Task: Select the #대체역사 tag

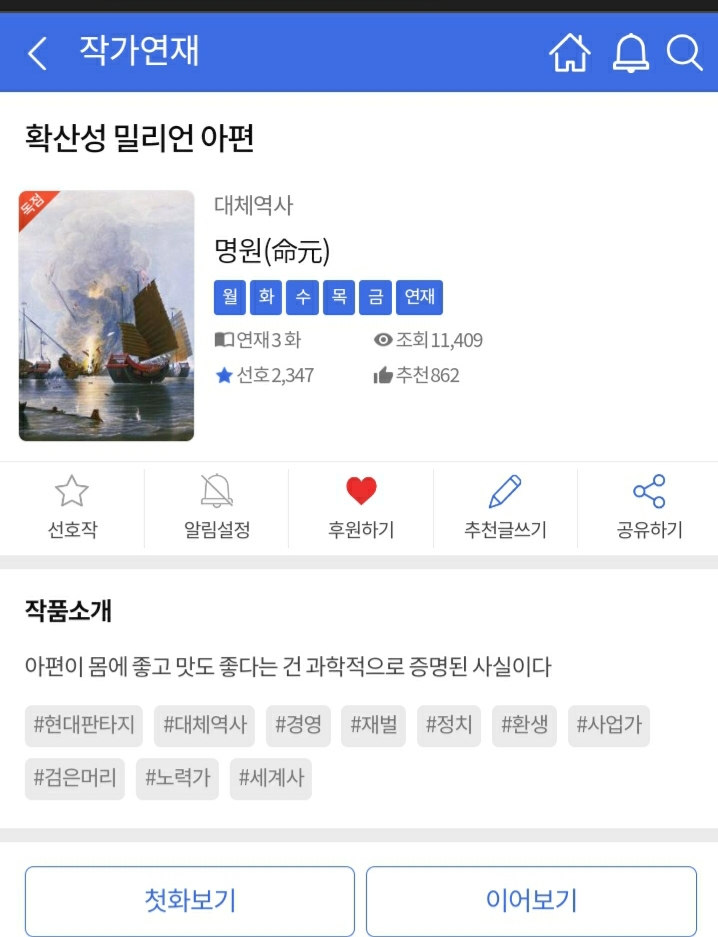Action: click(204, 725)
